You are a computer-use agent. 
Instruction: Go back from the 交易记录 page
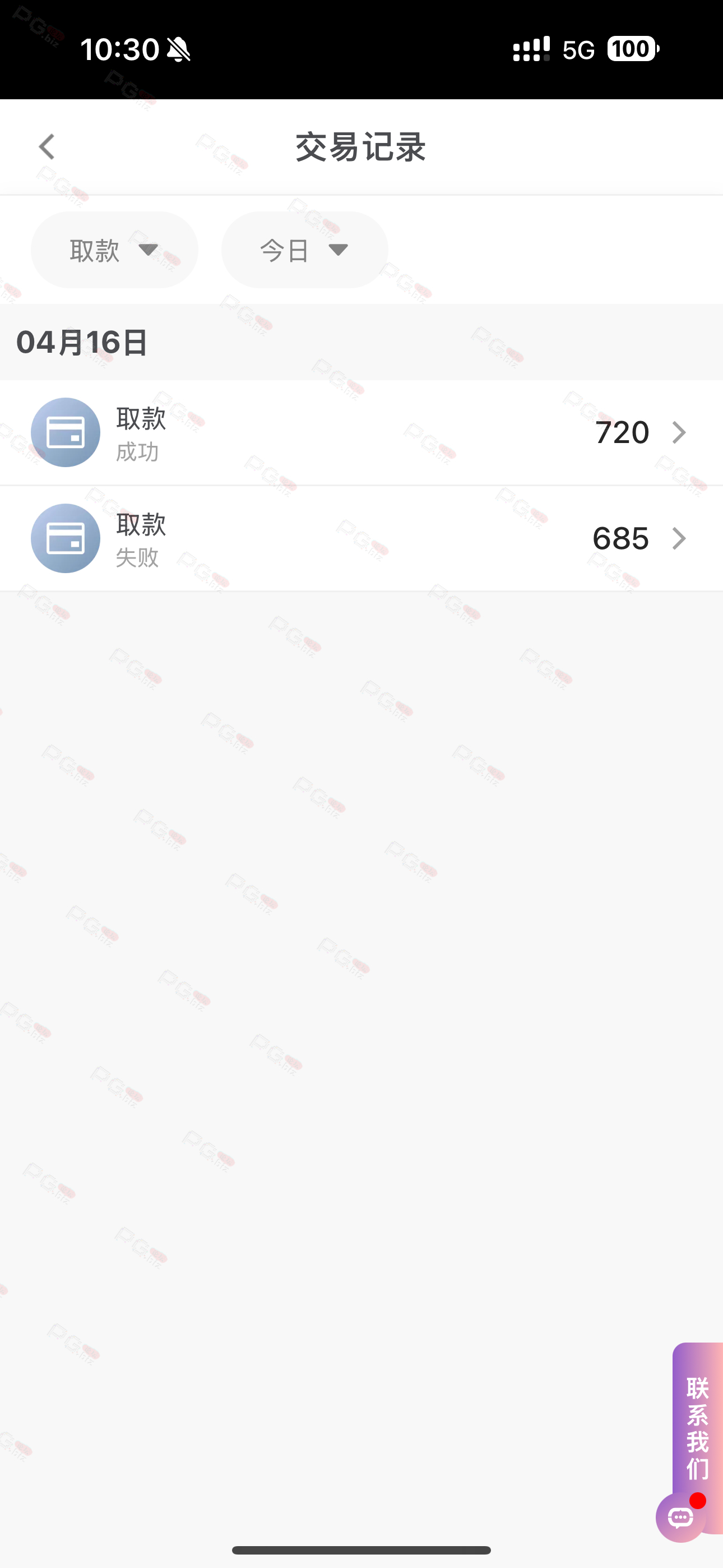pyautogui.click(x=47, y=147)
